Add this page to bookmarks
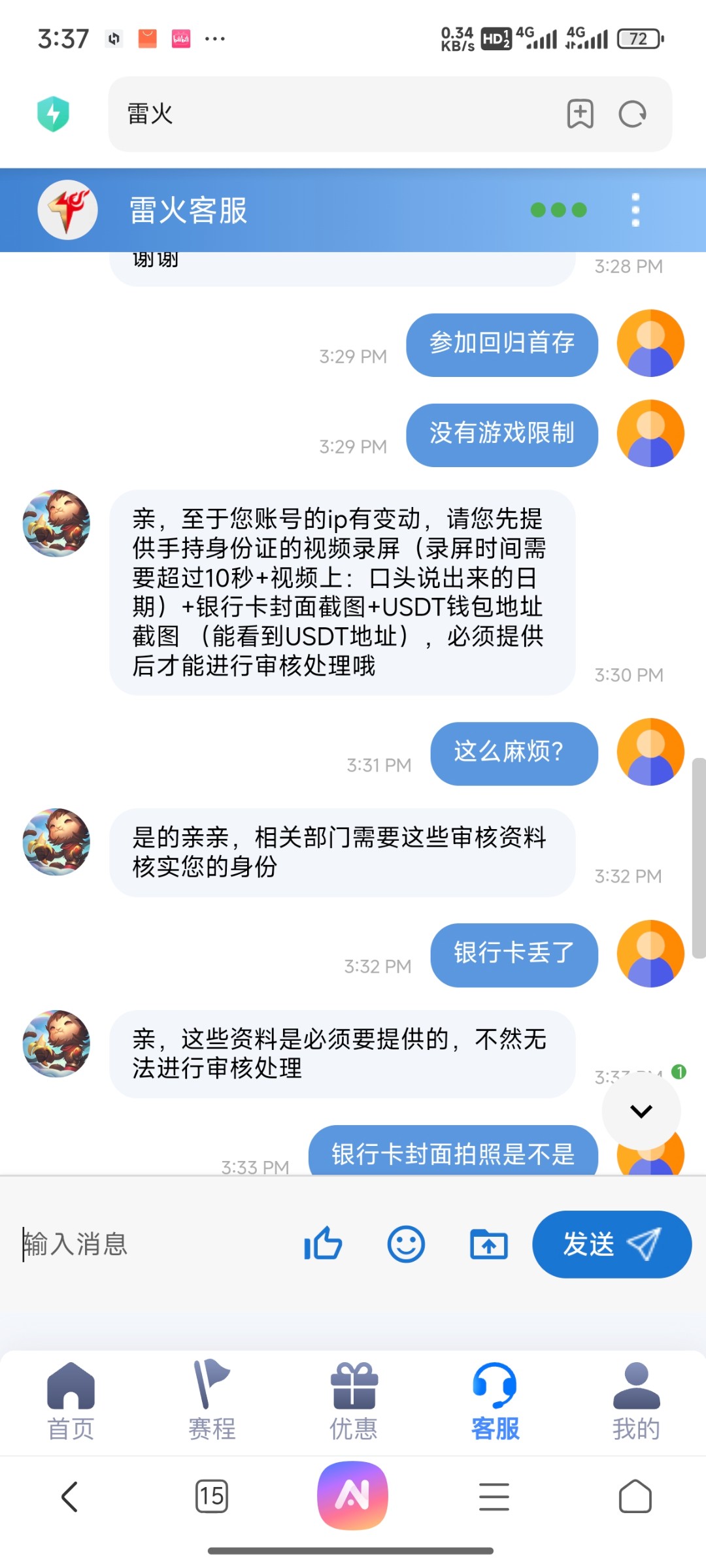Viewport: 706px width, 1568px height. click(580, 114)
